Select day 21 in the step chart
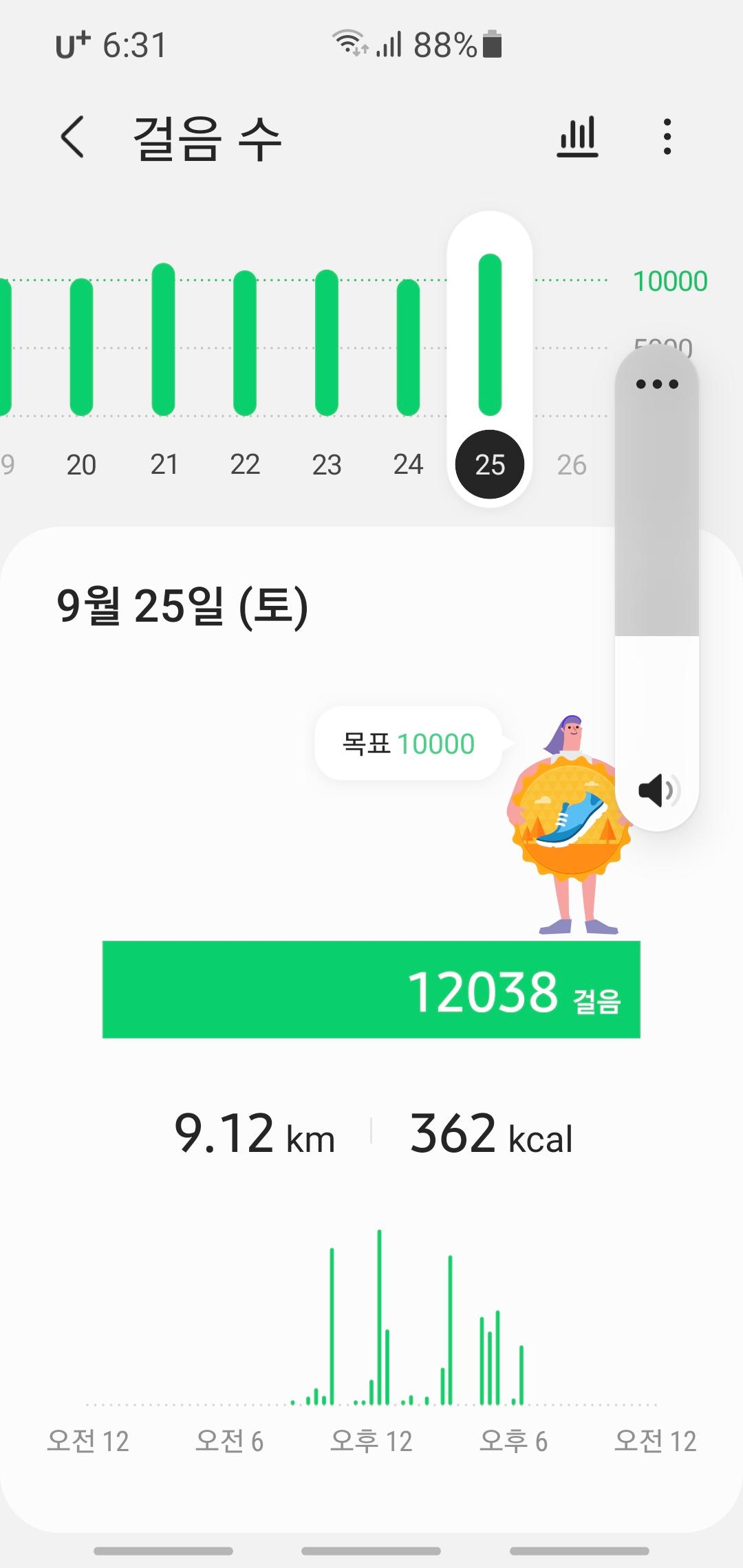743x1568 pixels. pyautogui.click(x=164, y=464)
